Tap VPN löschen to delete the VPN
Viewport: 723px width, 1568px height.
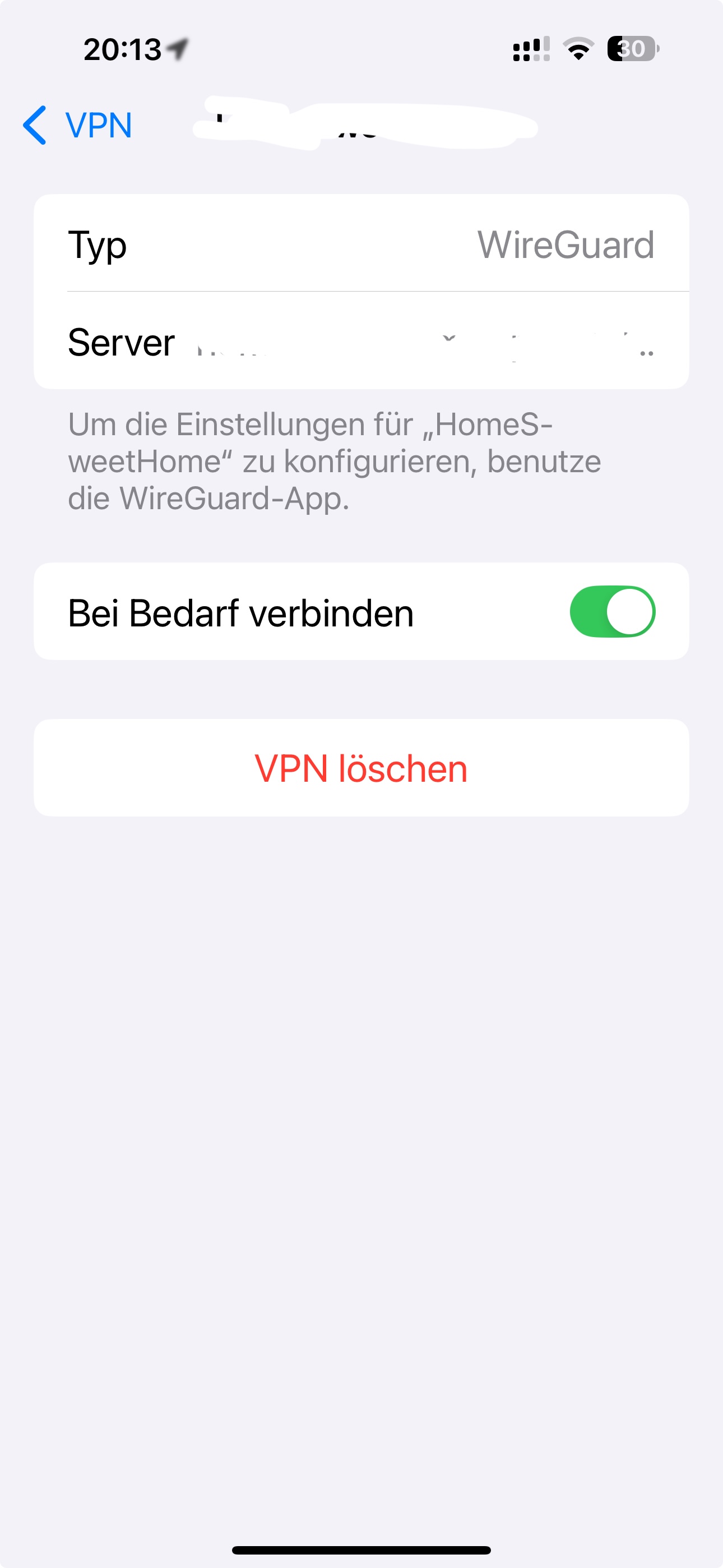pos(361,768)
